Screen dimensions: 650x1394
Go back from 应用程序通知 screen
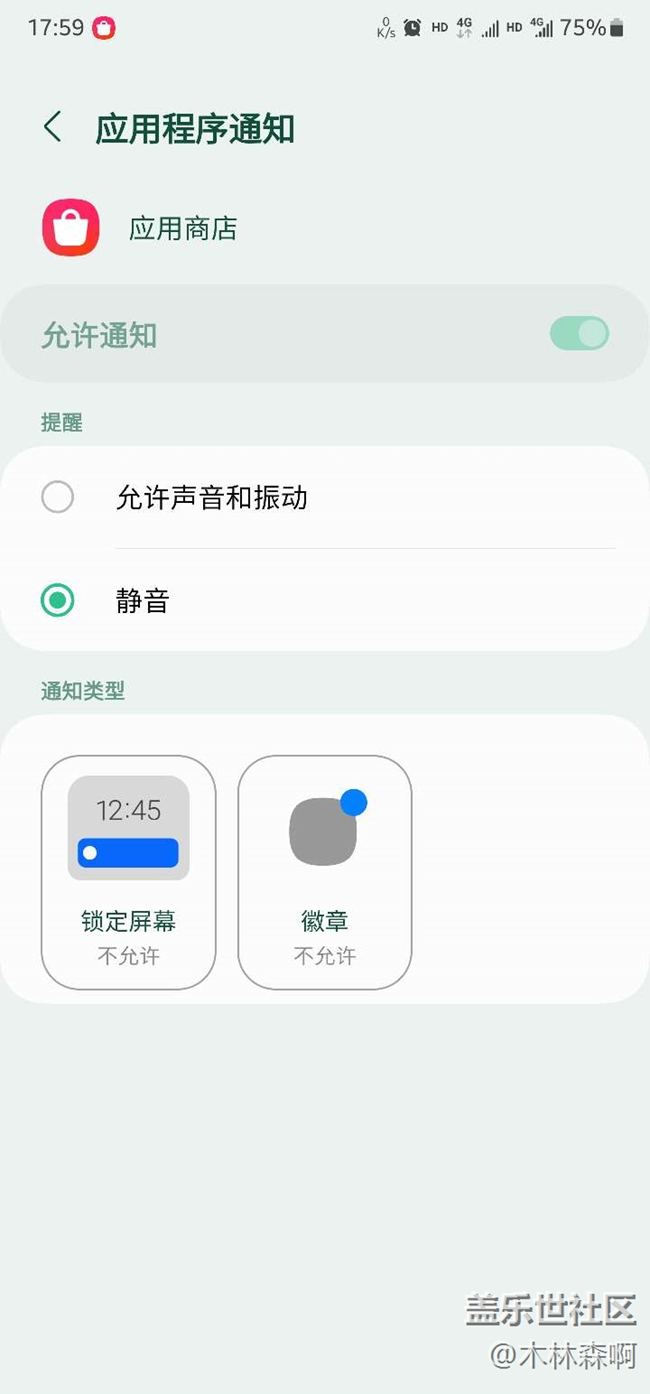(53, 128)
